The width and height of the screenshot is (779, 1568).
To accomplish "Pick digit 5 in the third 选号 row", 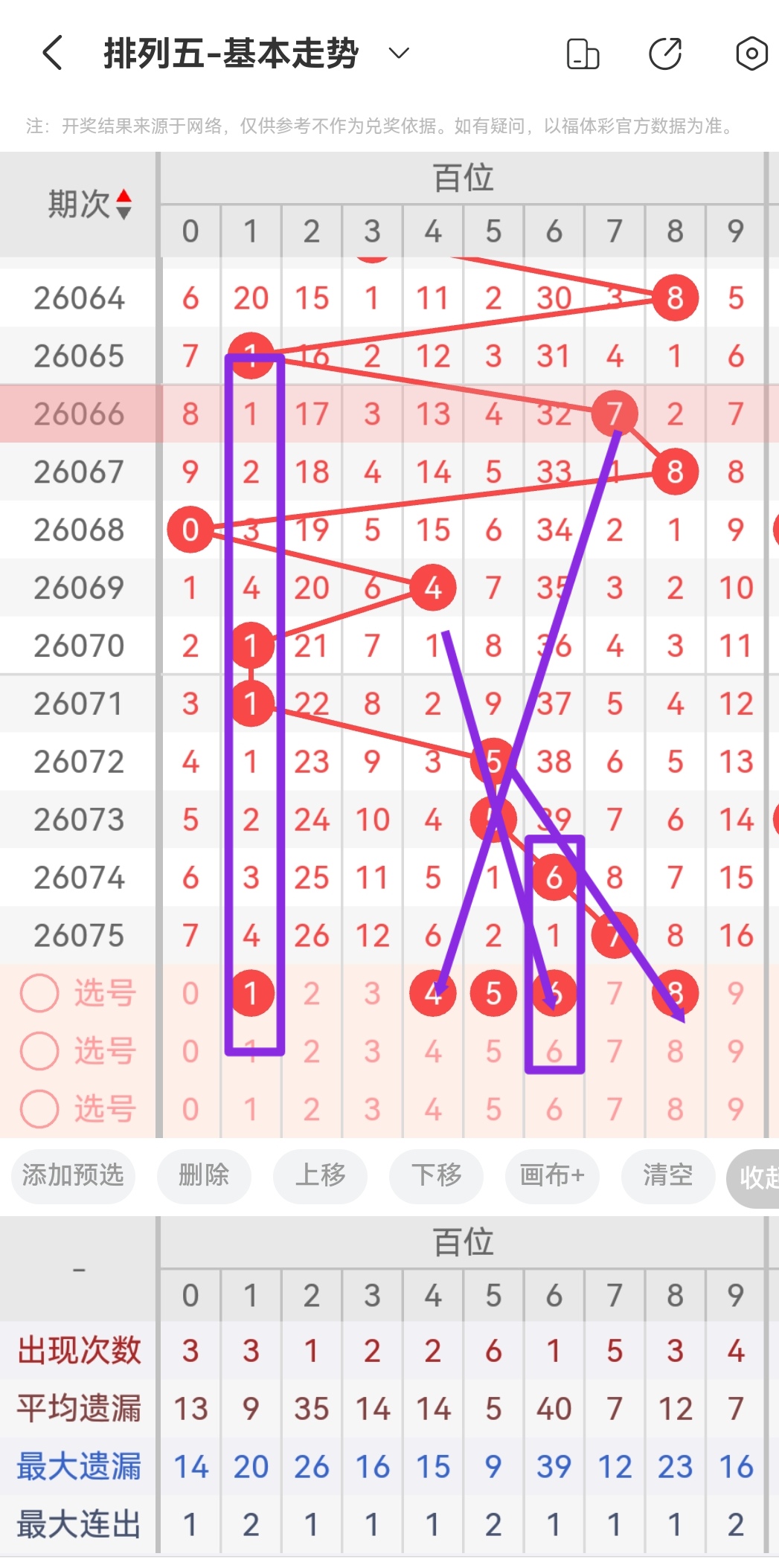I will [493, 1109].
